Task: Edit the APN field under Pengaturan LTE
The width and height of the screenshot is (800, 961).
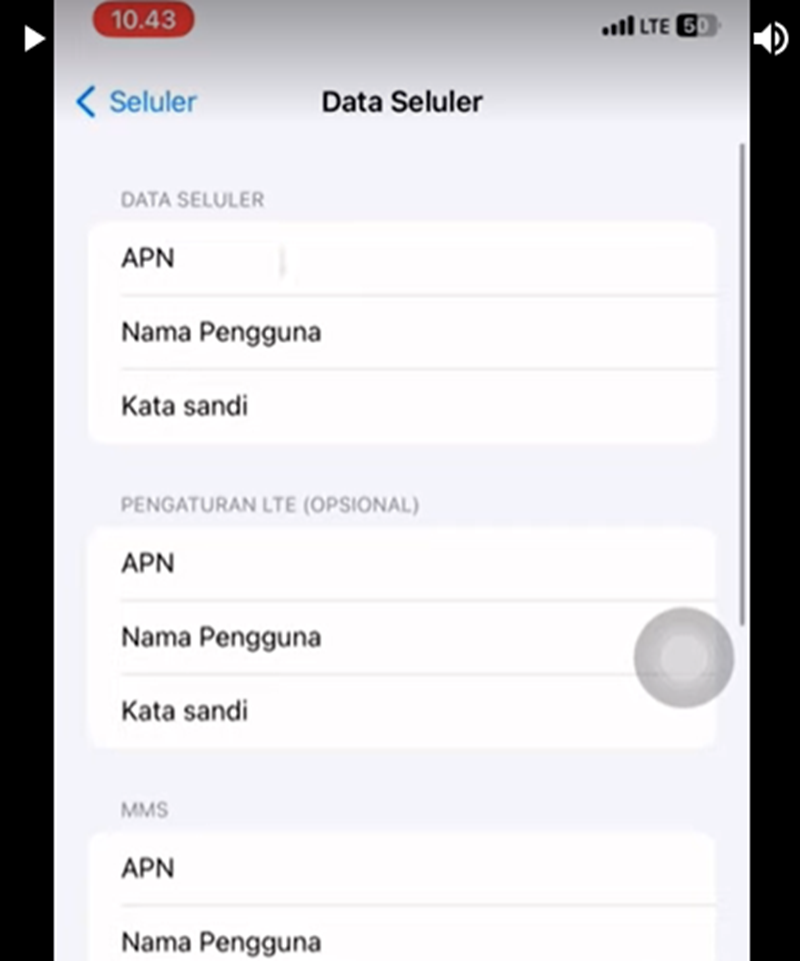Action: click(400, 564)
